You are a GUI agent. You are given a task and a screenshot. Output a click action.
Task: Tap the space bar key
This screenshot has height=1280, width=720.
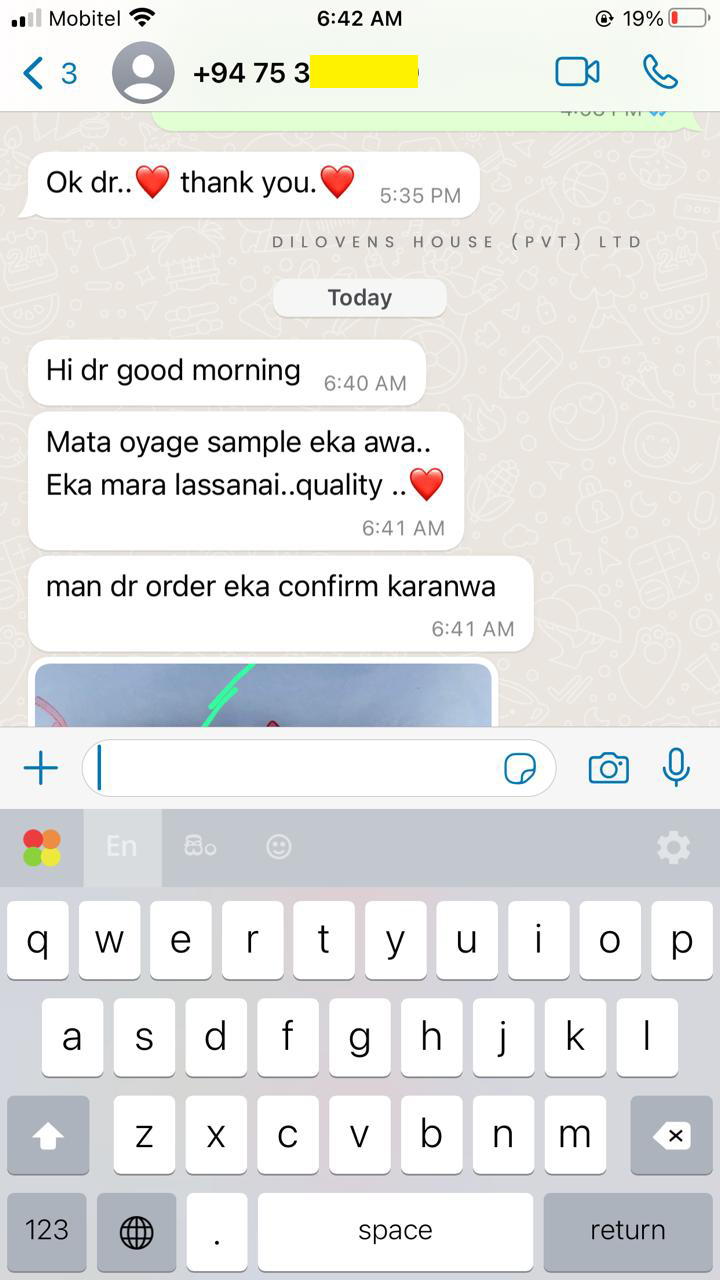tap(394, 1231)
